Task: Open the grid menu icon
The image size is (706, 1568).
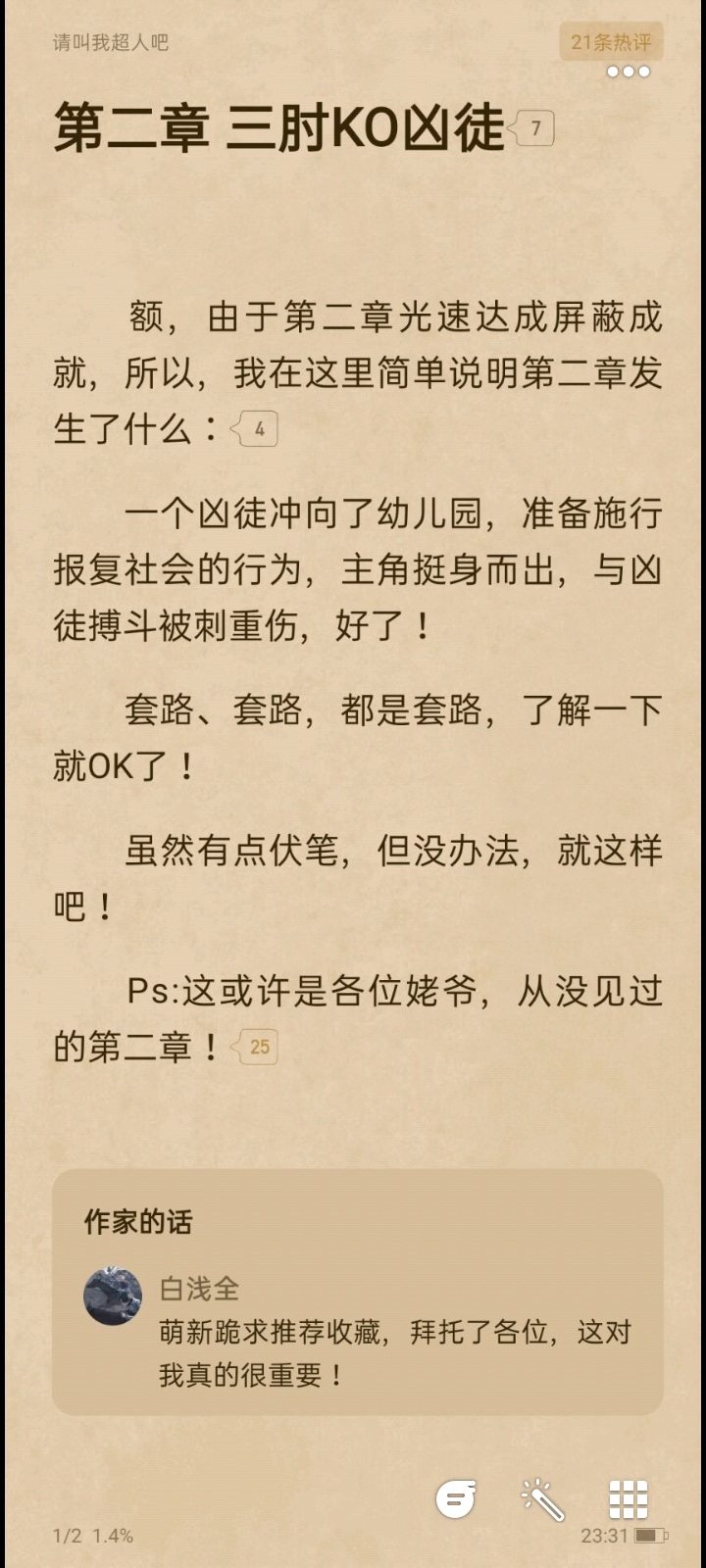Action: pos(629,1498)
